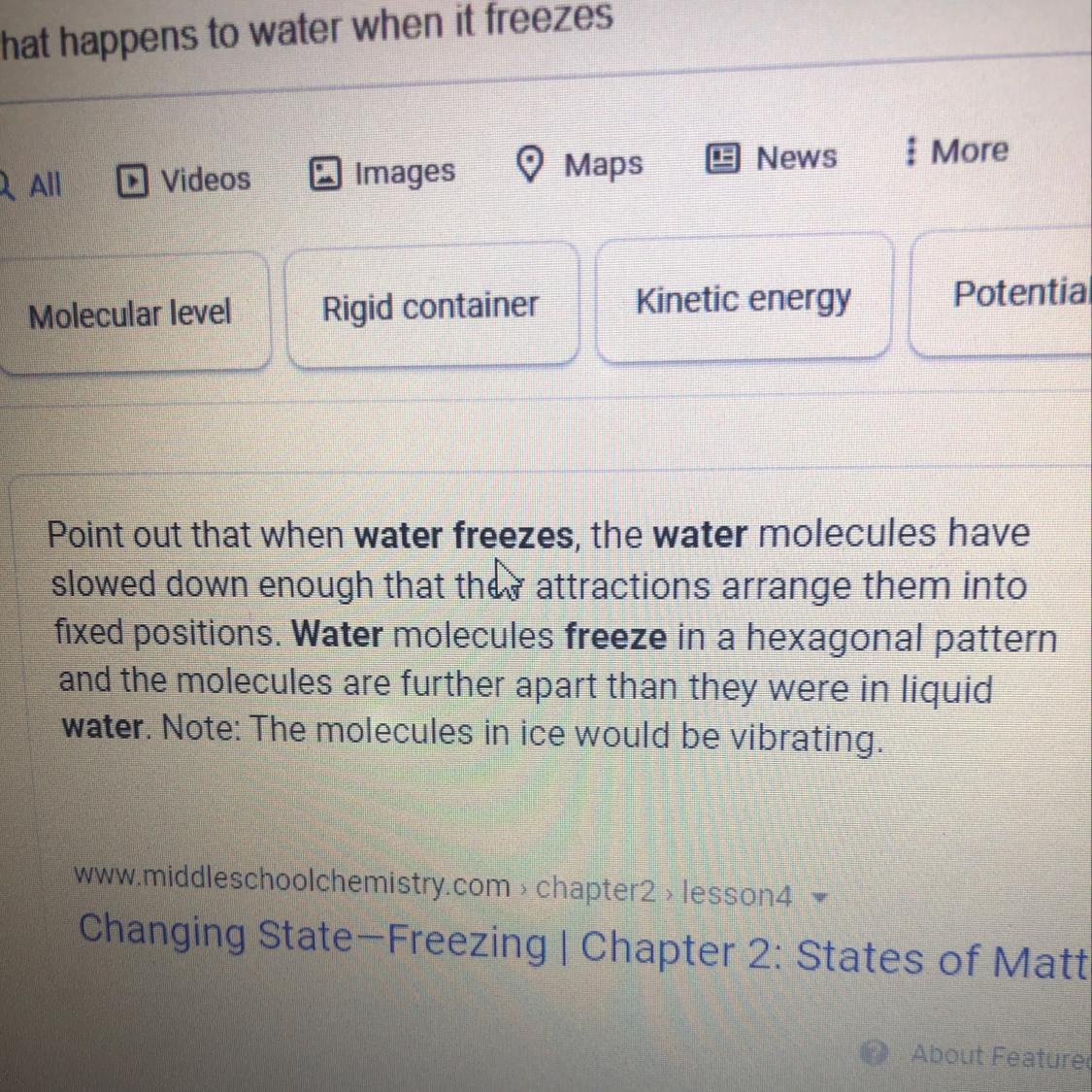The width and height of the screenshot is (1092, 1092).
Task: Switch to the All results tab
Action: [x=31, y=185]
